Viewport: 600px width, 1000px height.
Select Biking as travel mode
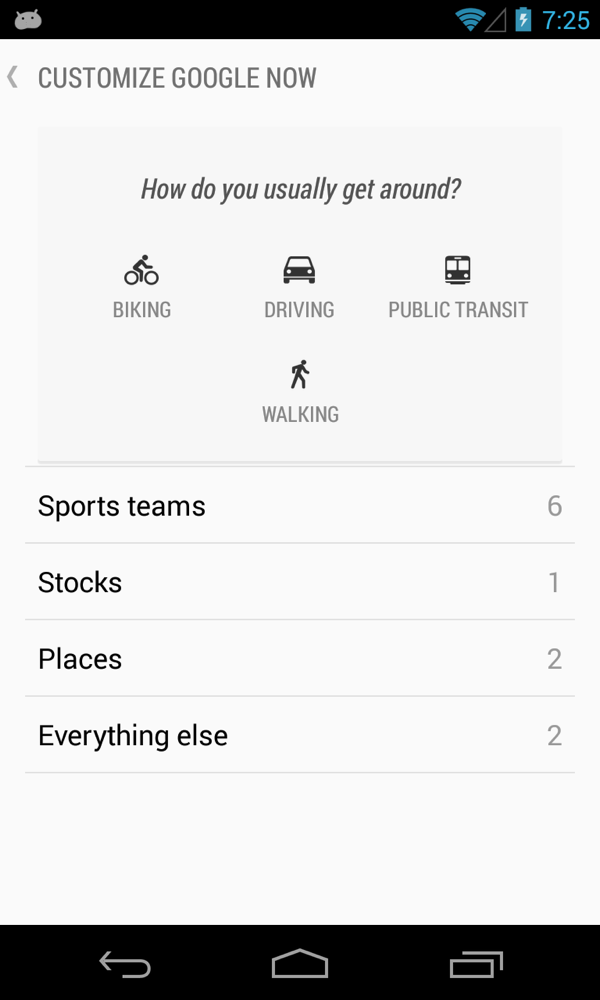point(142,287)
